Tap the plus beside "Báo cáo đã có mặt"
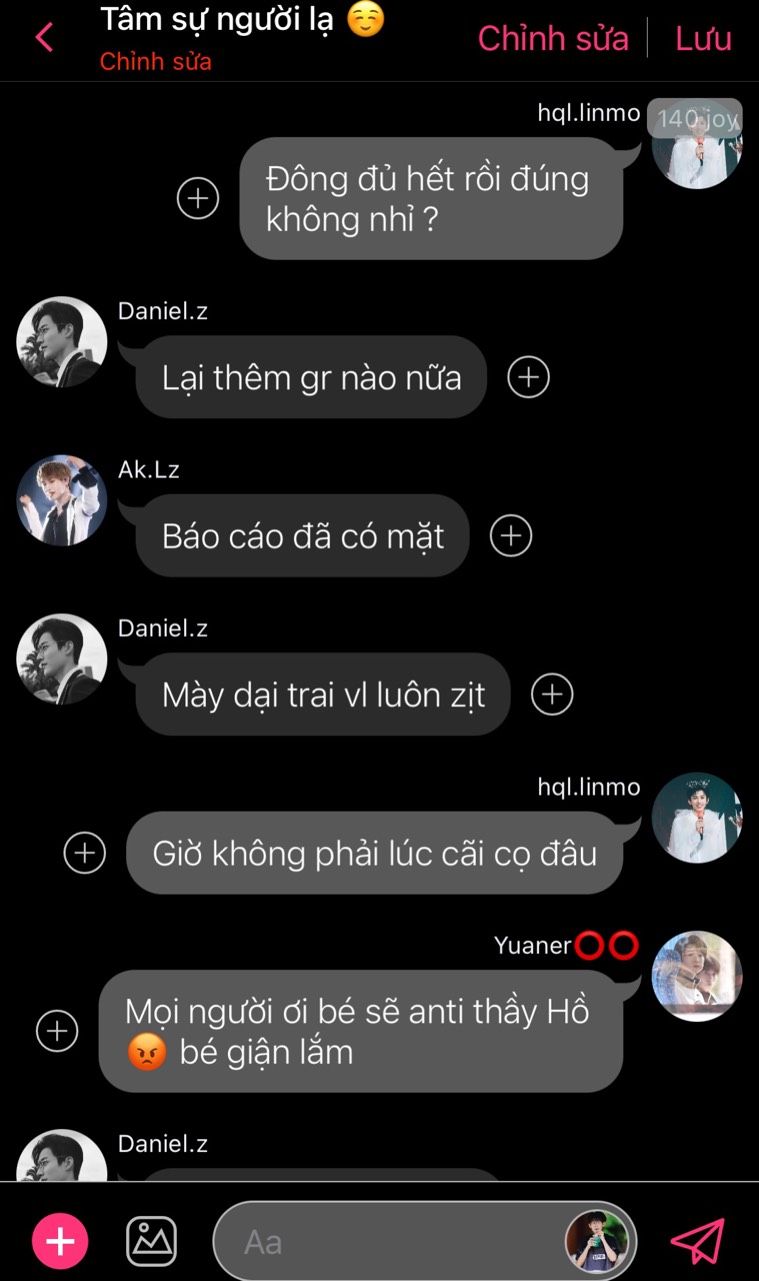The image size is (759, 1281). pos(511,536)
